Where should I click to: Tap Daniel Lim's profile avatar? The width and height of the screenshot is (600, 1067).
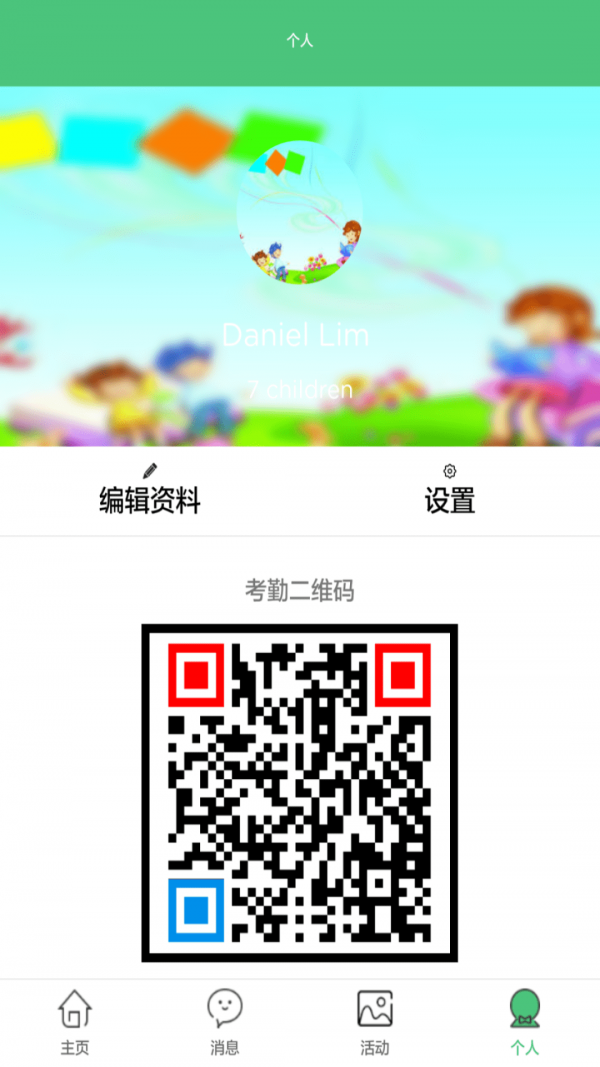[x=299, y=213]
